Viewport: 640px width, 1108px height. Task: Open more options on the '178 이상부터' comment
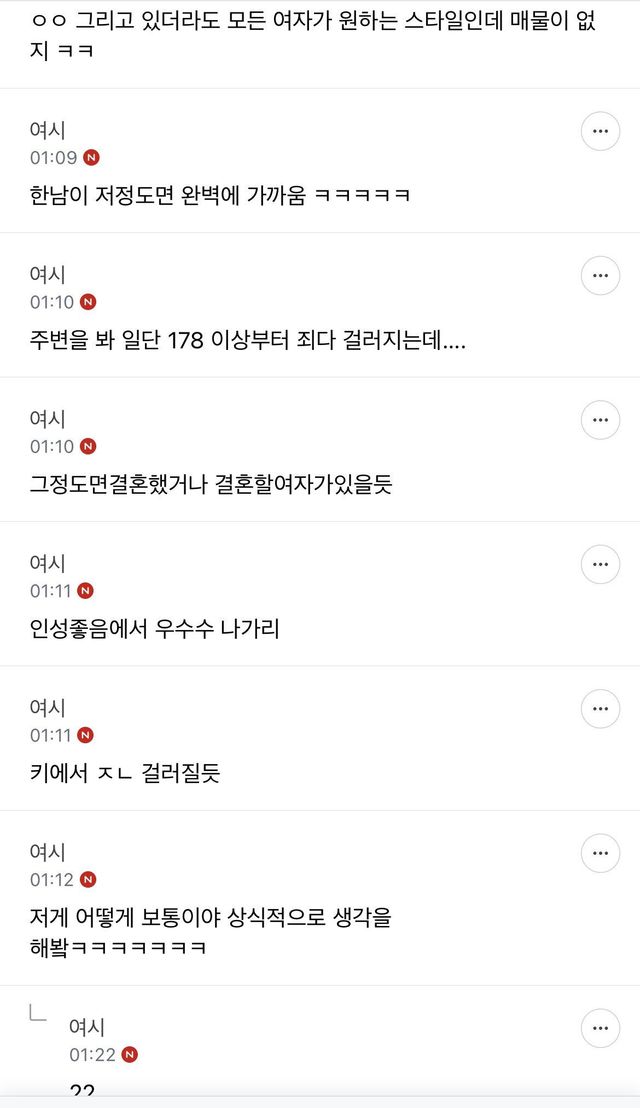click(x=600, y=276)
